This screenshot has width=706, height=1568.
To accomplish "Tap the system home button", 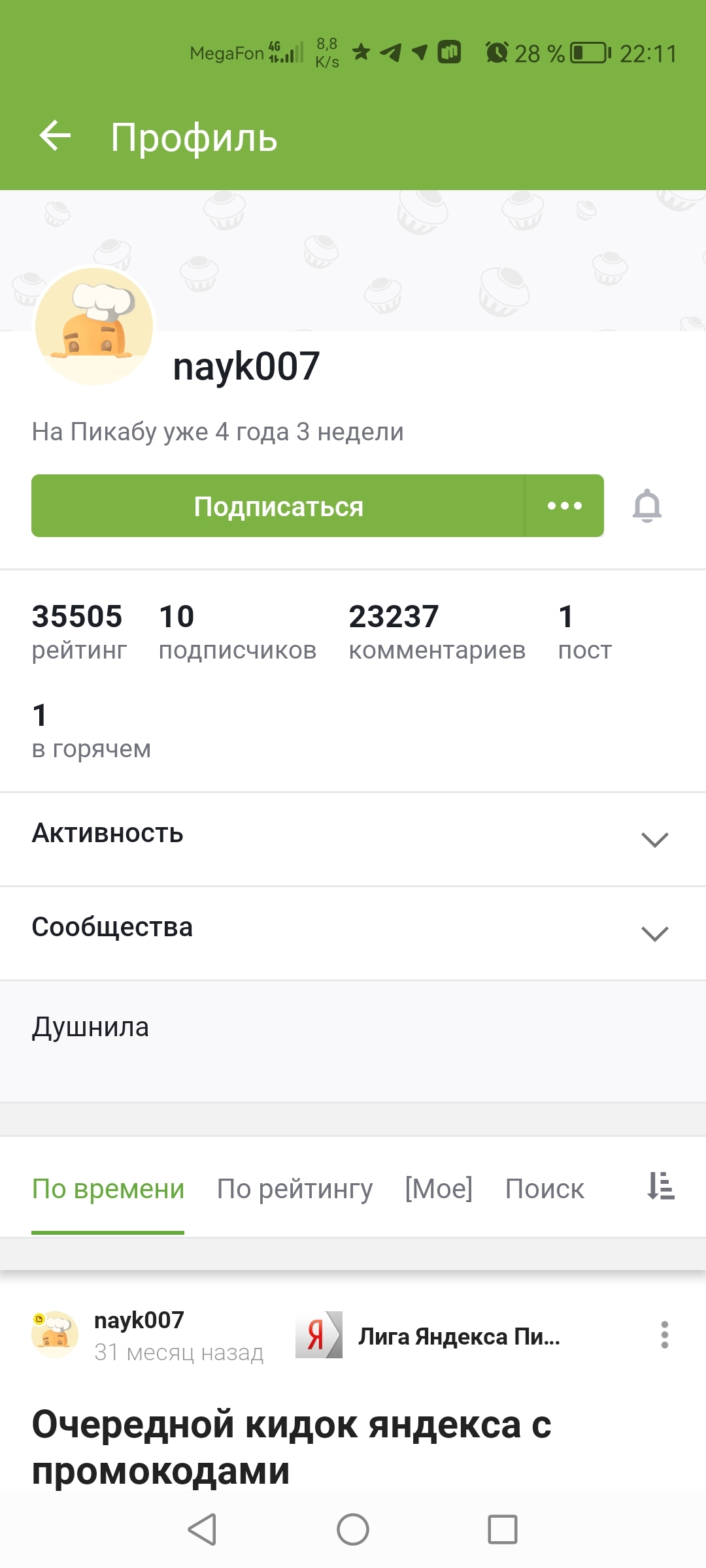I will coord(353,1529).
